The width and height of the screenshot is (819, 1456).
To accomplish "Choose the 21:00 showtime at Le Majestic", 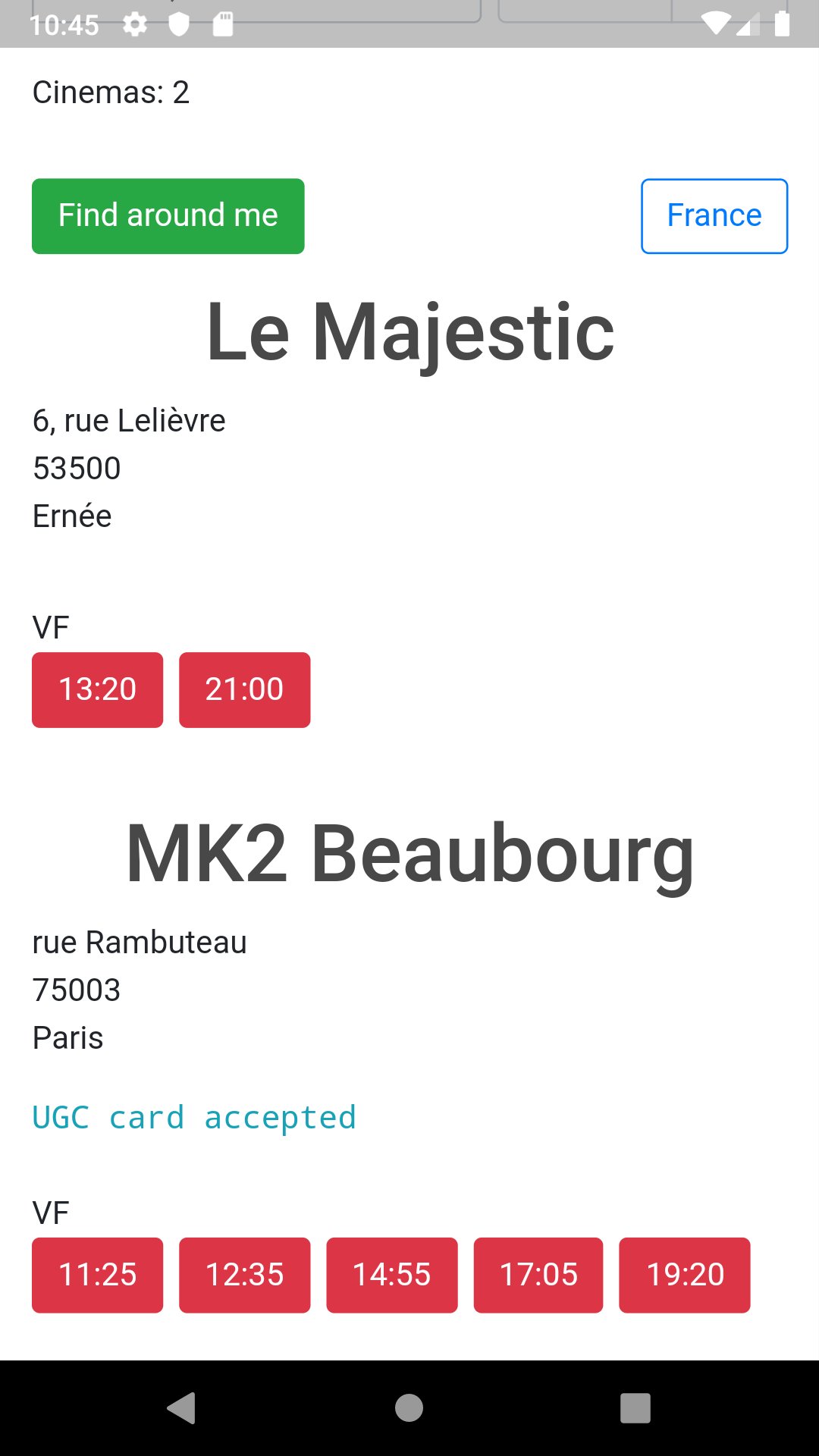I will (244, 689).
